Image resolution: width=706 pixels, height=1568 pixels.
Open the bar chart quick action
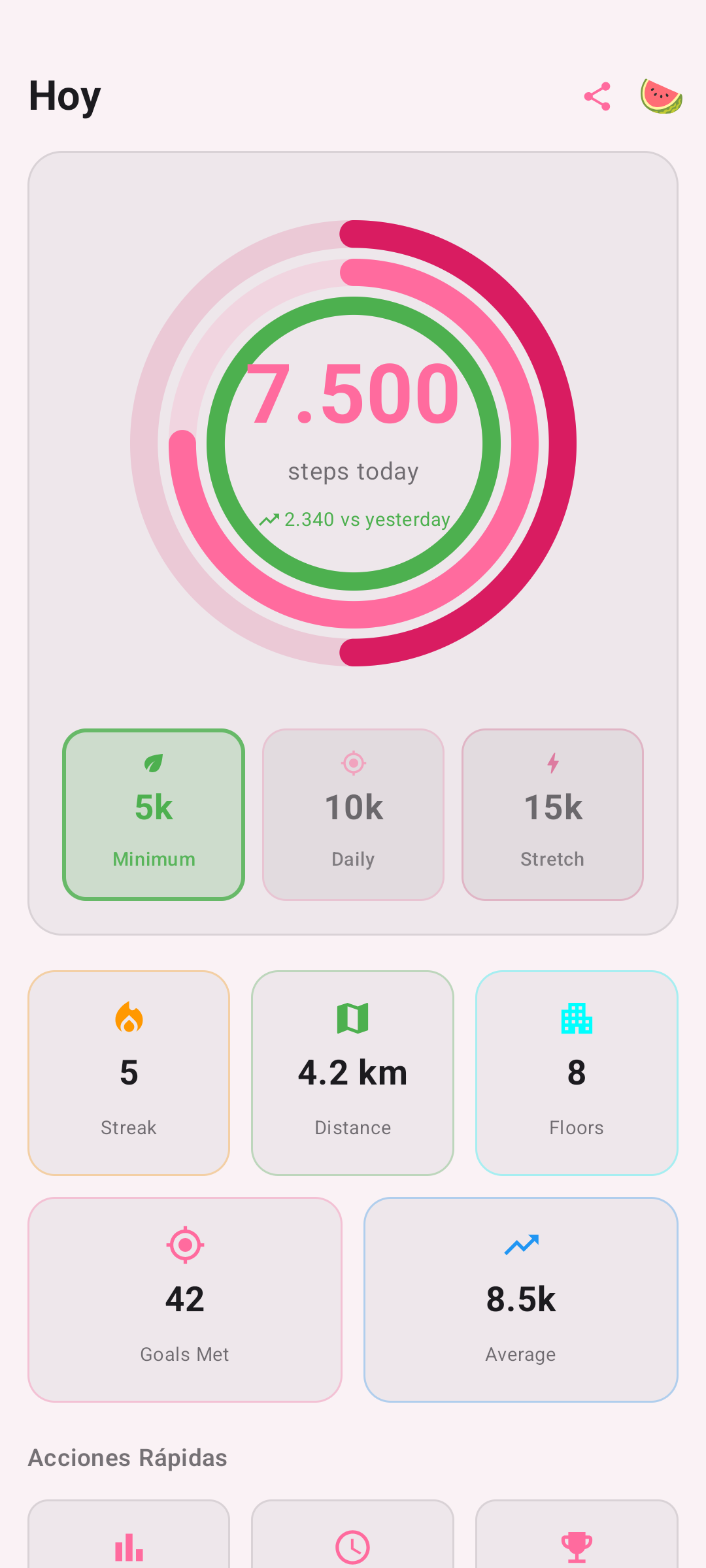click(129, 1542)
